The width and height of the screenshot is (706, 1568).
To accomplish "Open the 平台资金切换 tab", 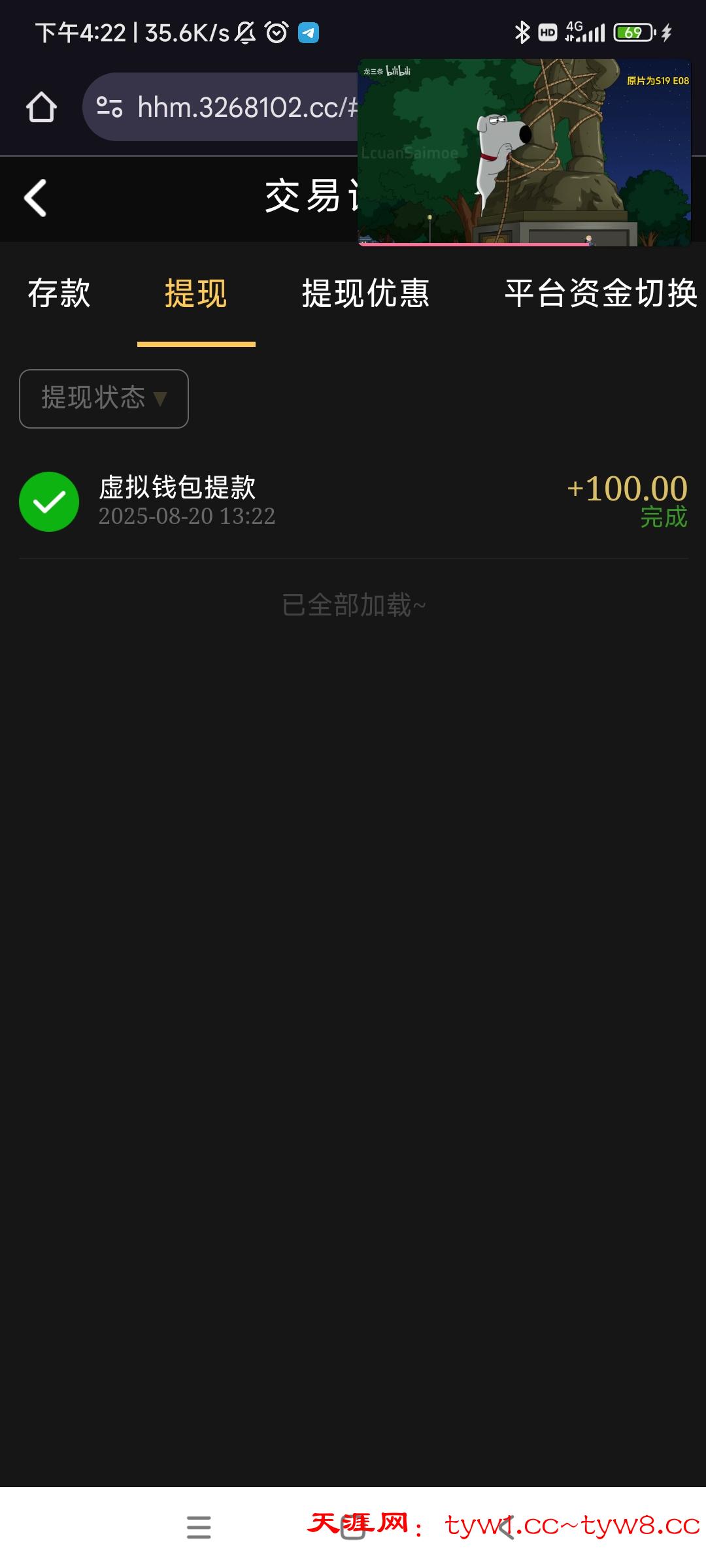I will coord(600,293).
